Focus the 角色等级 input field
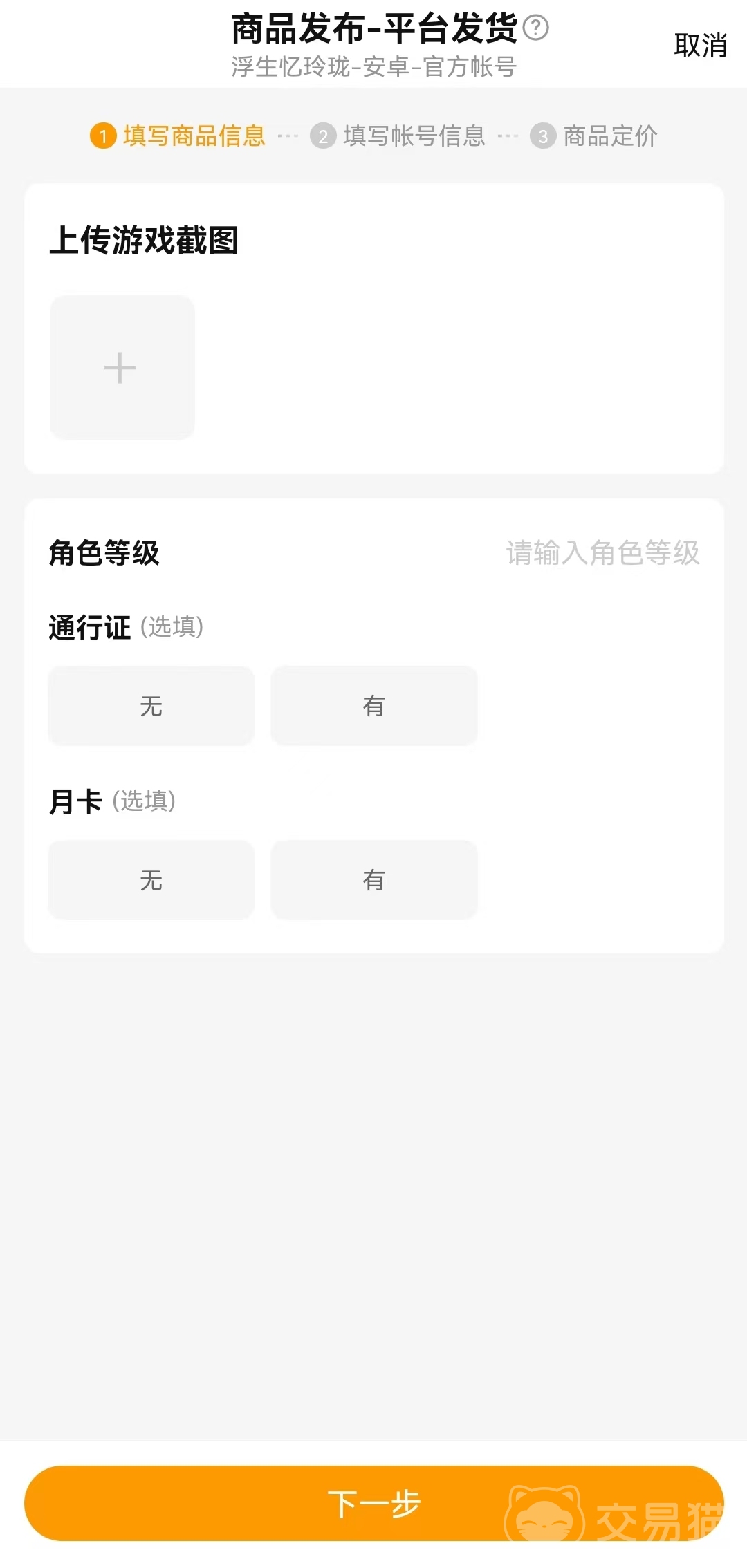 coord(602,553)
